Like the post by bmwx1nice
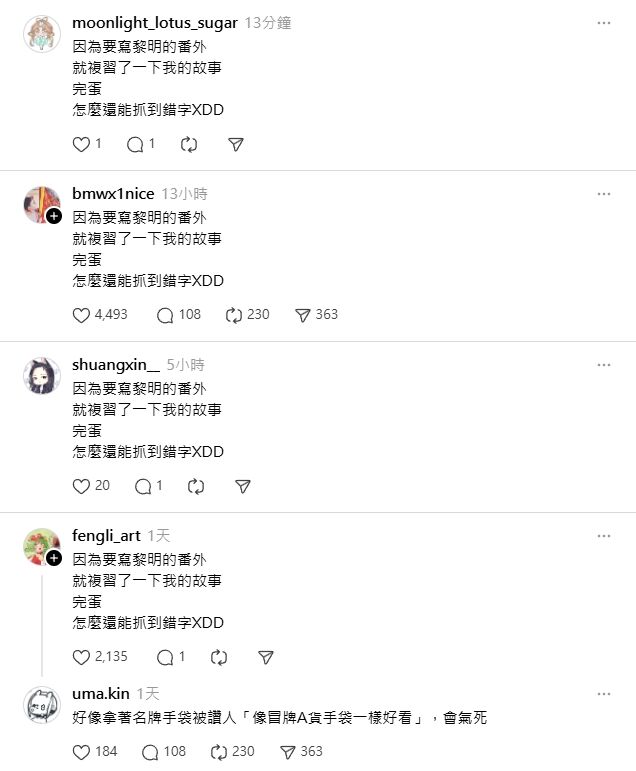 [82, 315]
